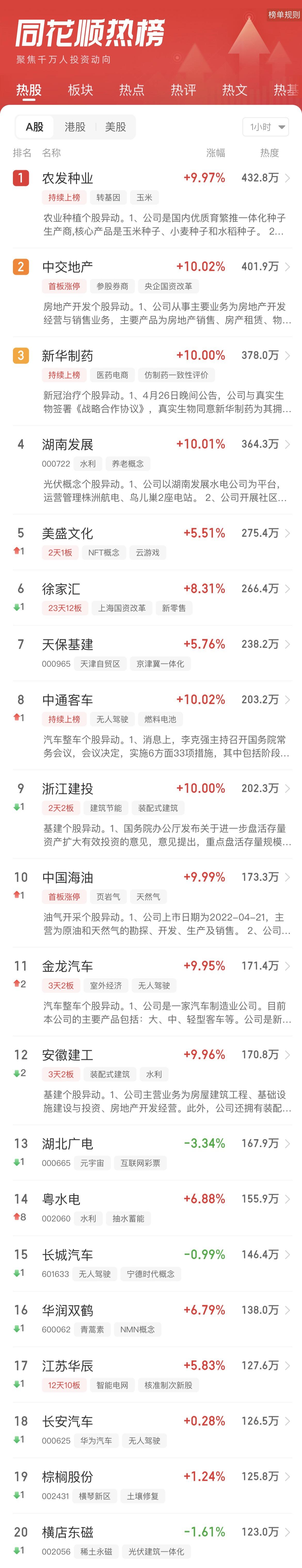Switch to the 热文 tab
The height and width of the screenshot is (1568, 302).
tap(234, 90)
